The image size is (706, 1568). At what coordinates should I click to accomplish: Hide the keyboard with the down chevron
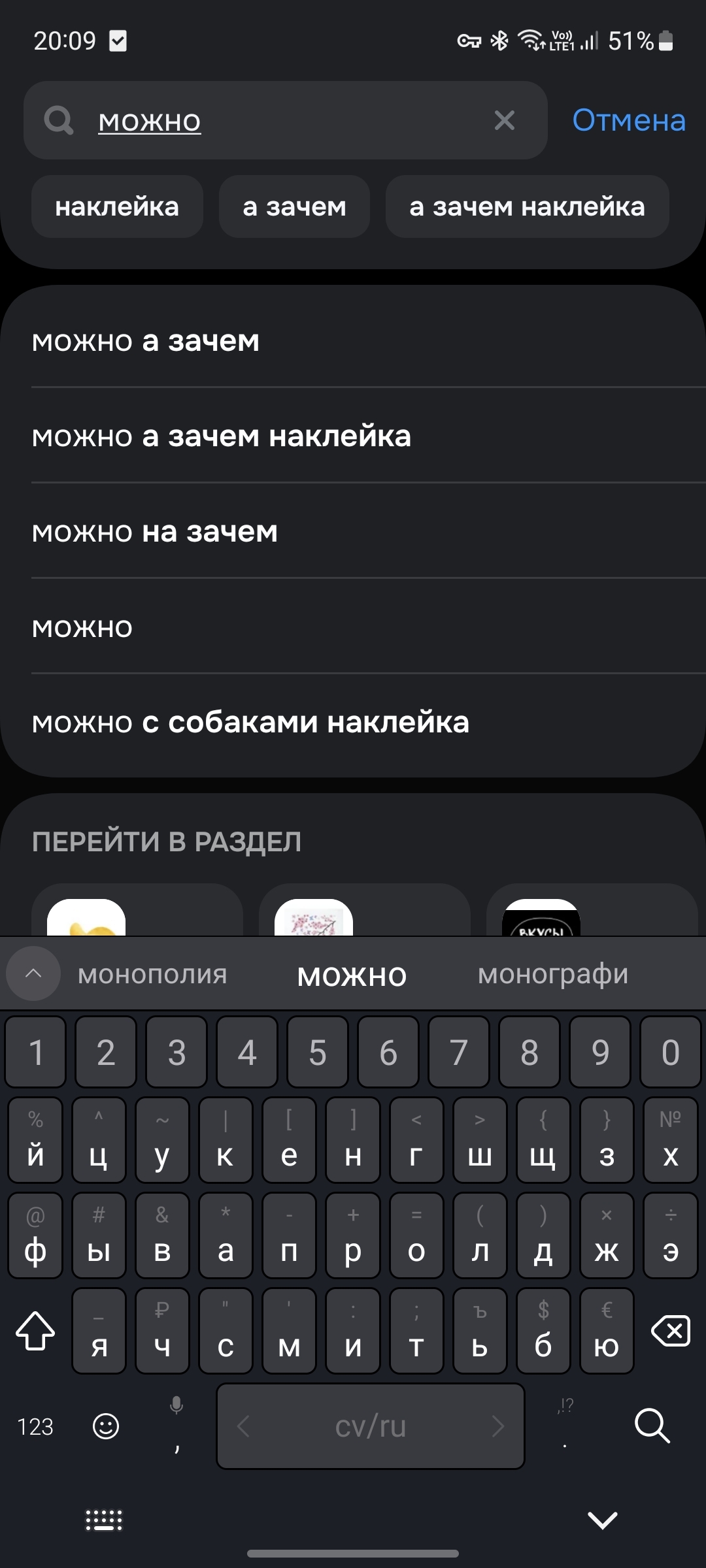[x=602, y=1520]
